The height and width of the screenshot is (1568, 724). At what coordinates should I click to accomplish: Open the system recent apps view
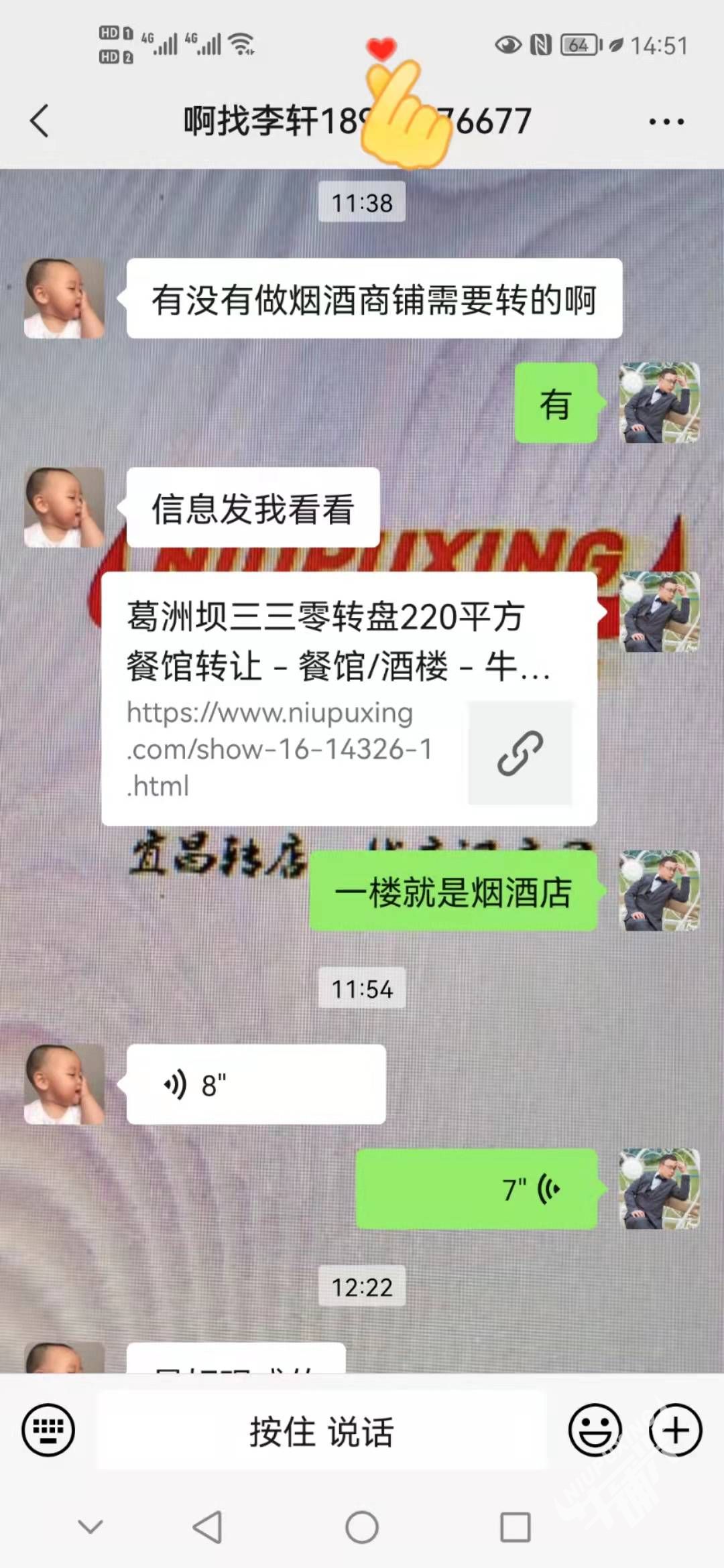coord(515,1528)
